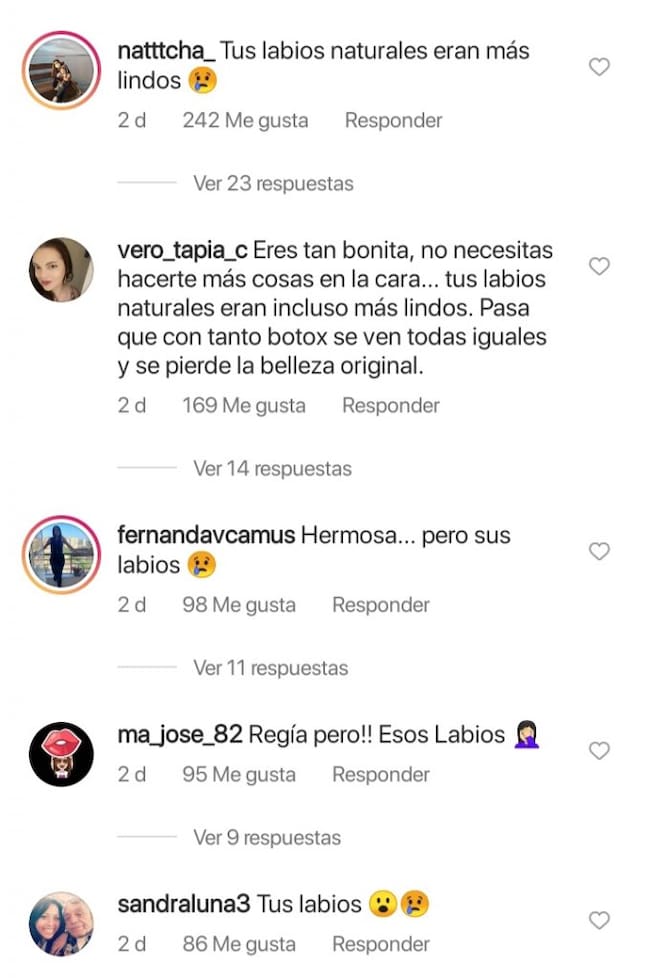Screen dimensions: 650x978
Task: Like vero_tapia_c's comment
Action: [599, 266]
